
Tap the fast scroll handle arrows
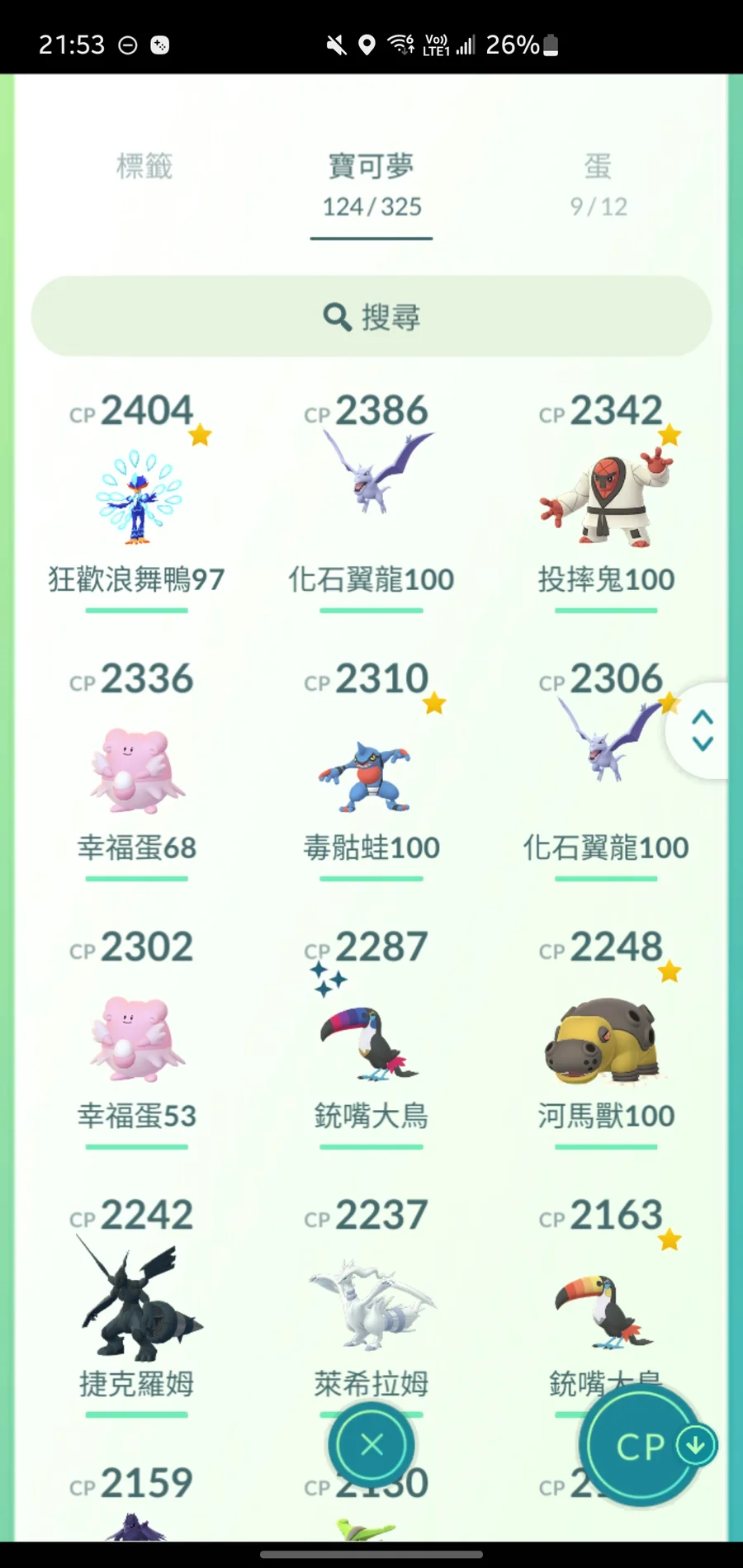[x=703, y=730]
